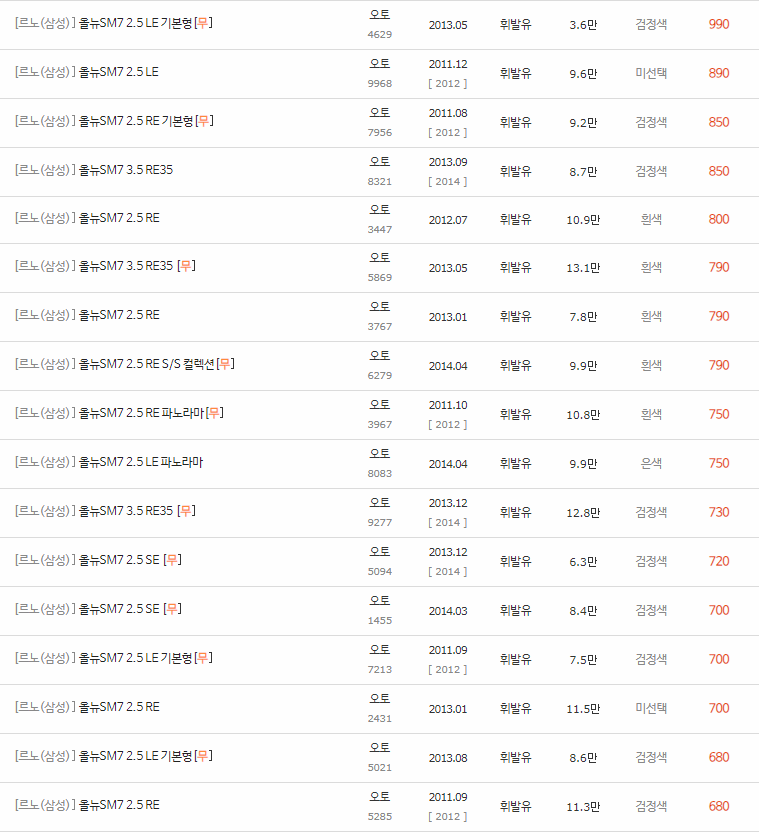
Task: Click the [무] badge on the S/S 컬렉션 row
Action: (x=225, y=364)
